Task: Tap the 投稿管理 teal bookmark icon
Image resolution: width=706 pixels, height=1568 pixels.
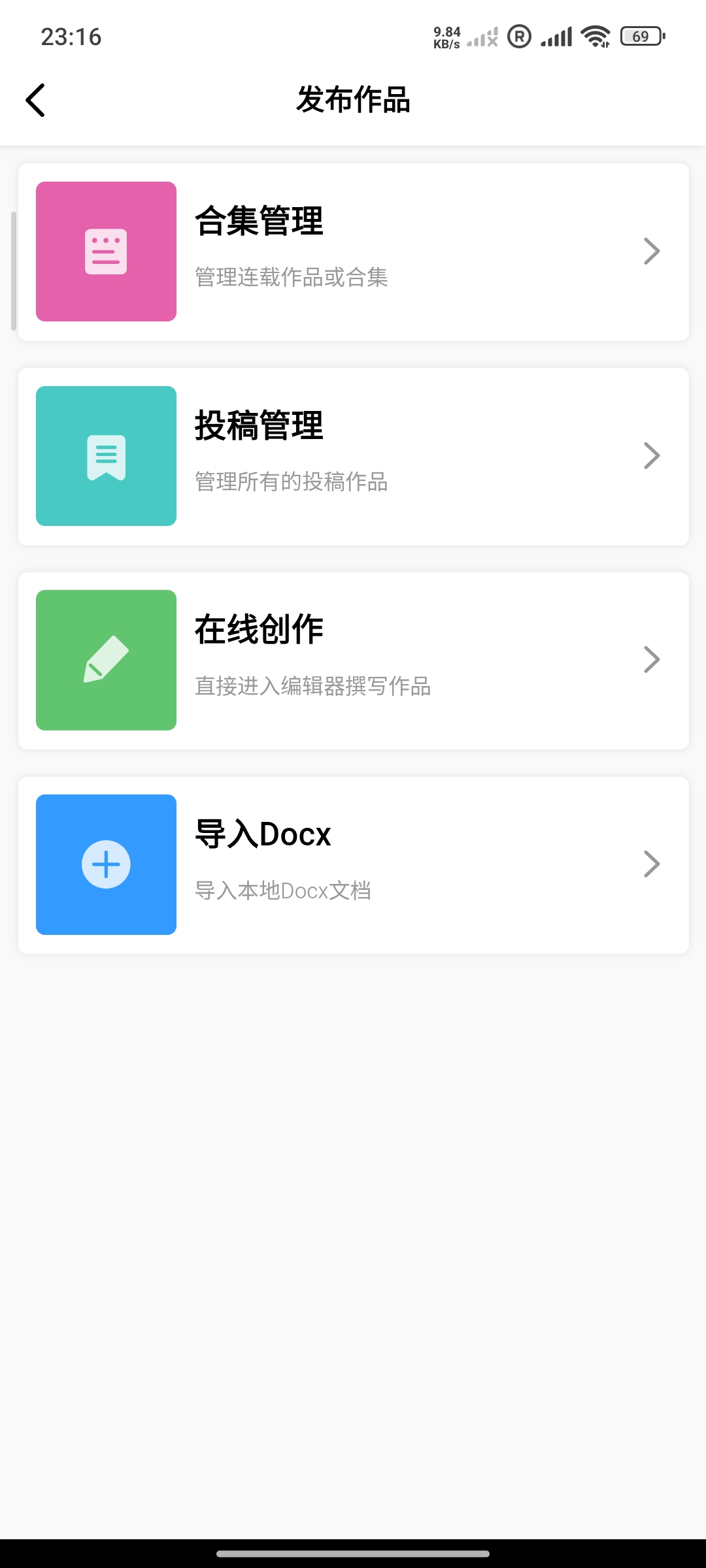Action: 106,455
